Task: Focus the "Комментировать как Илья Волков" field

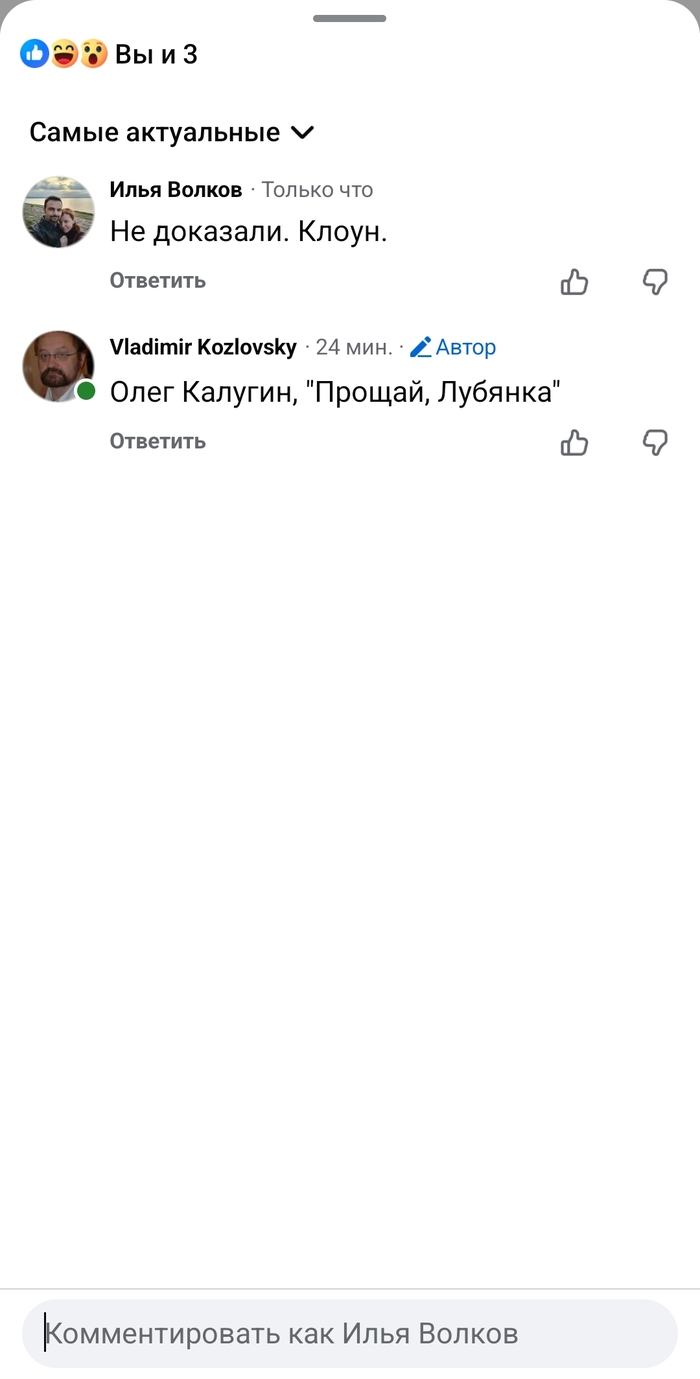Action: click(x=350, y=1333)
